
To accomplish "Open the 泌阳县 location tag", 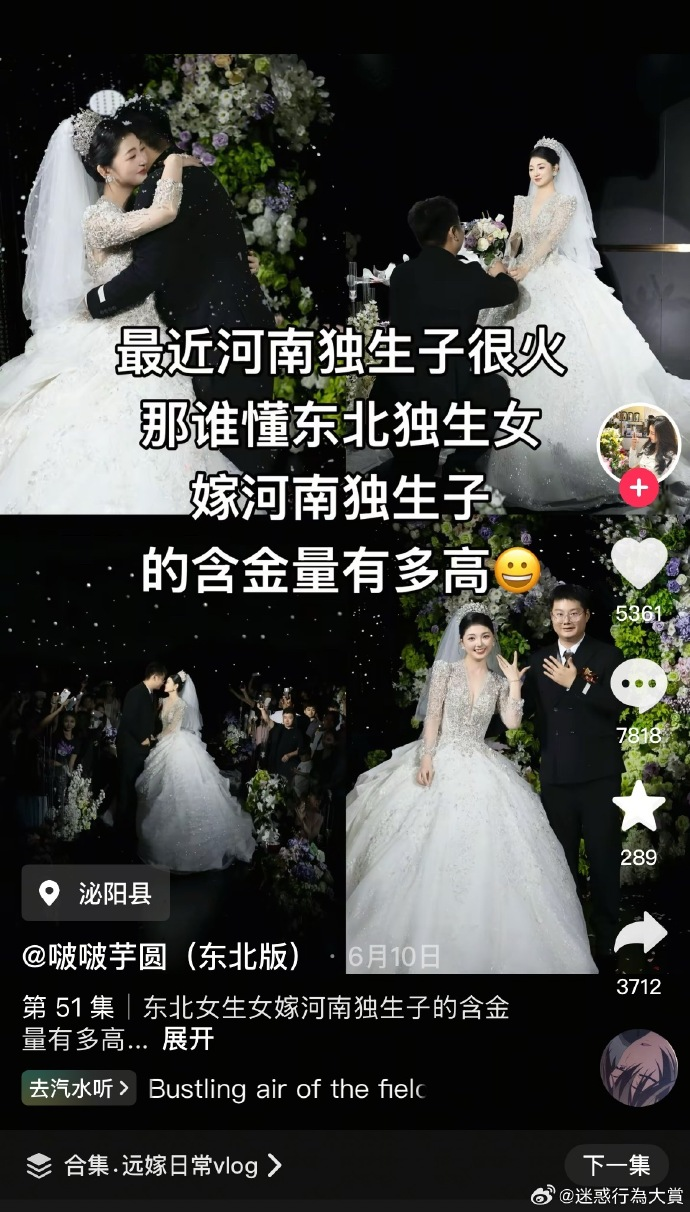I will (x=96, y=893).
